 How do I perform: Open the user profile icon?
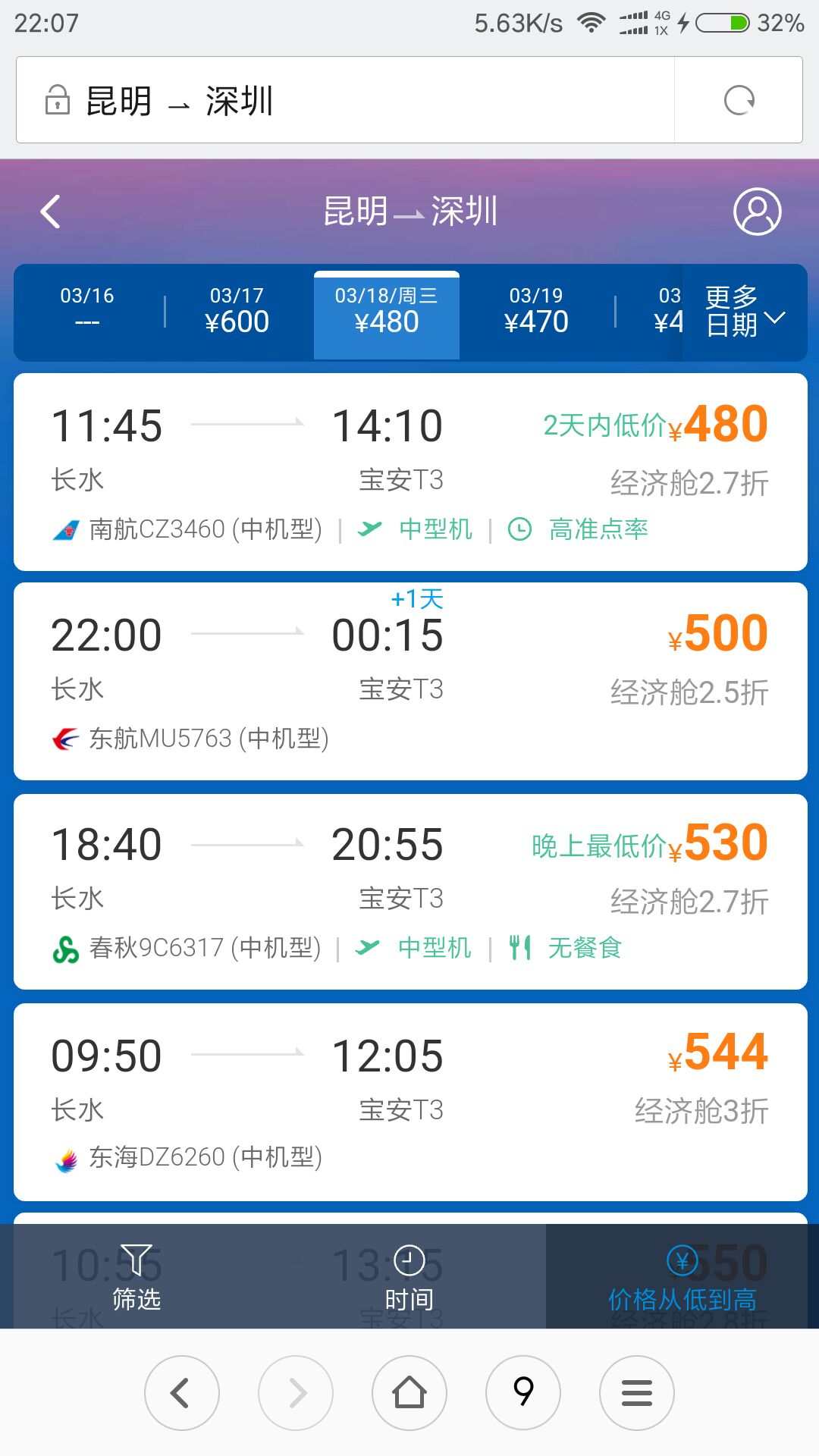click(757, 212)
